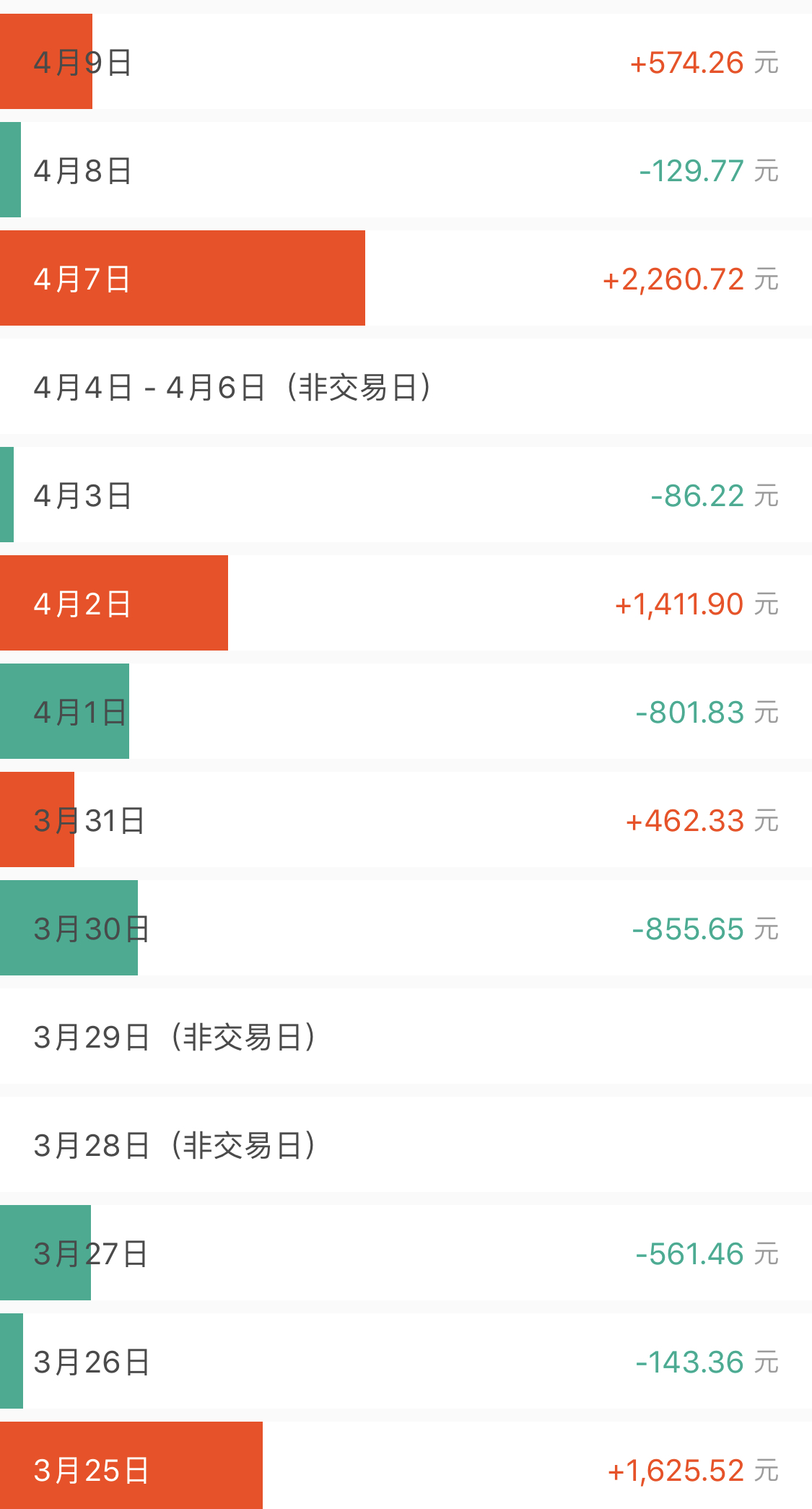Screen dimensions: 812x1509
Task: View details for April 1
Action: [406, 712]
